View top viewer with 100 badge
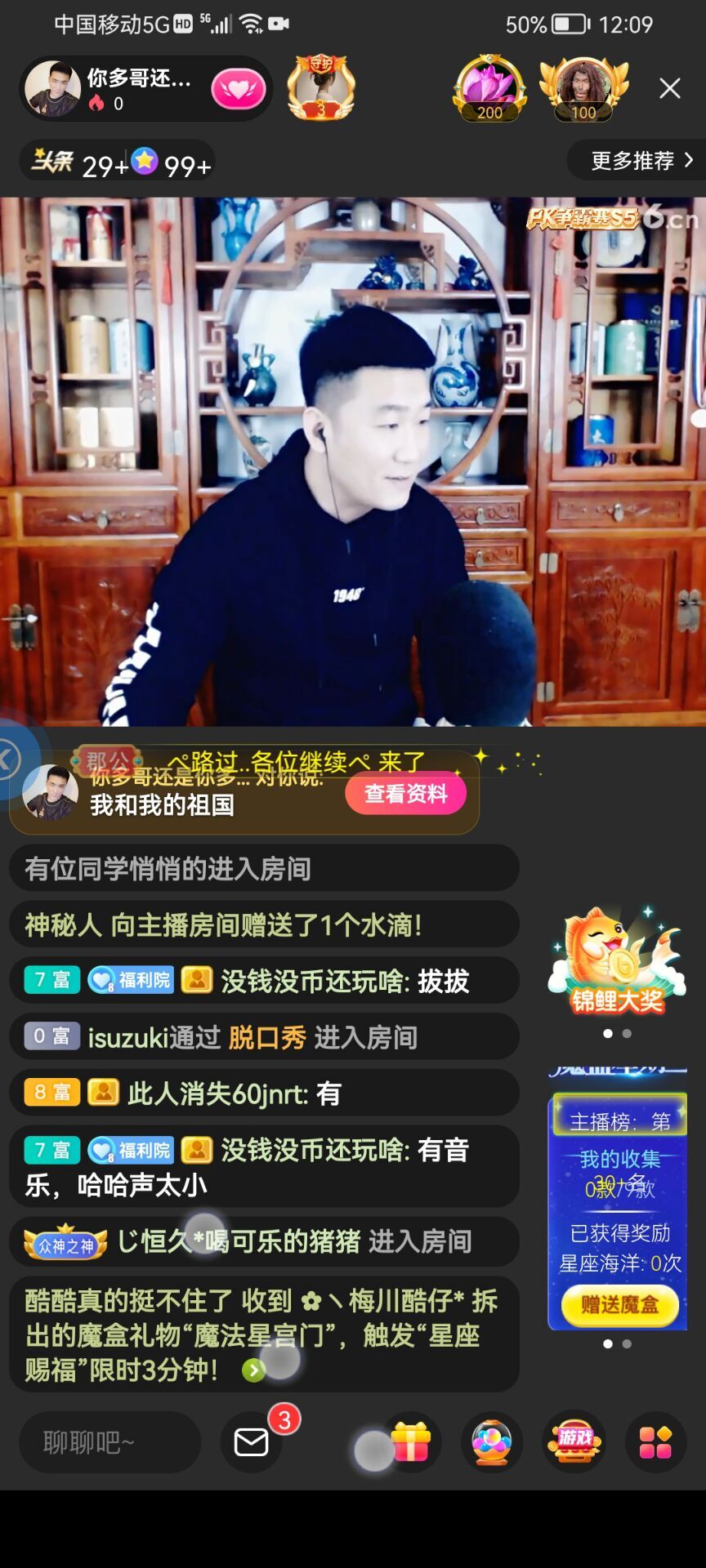 (583, 88)
